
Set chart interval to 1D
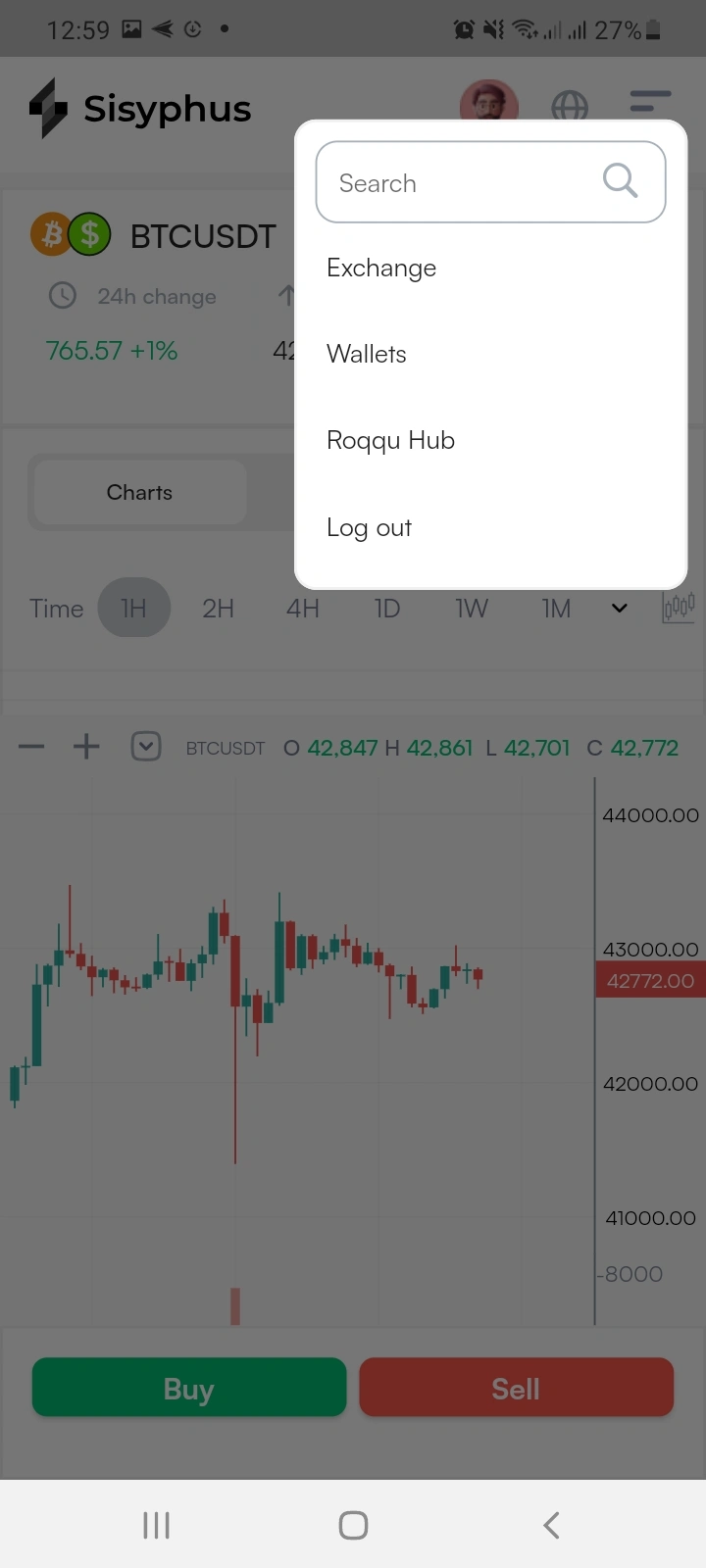coord(386,609)
